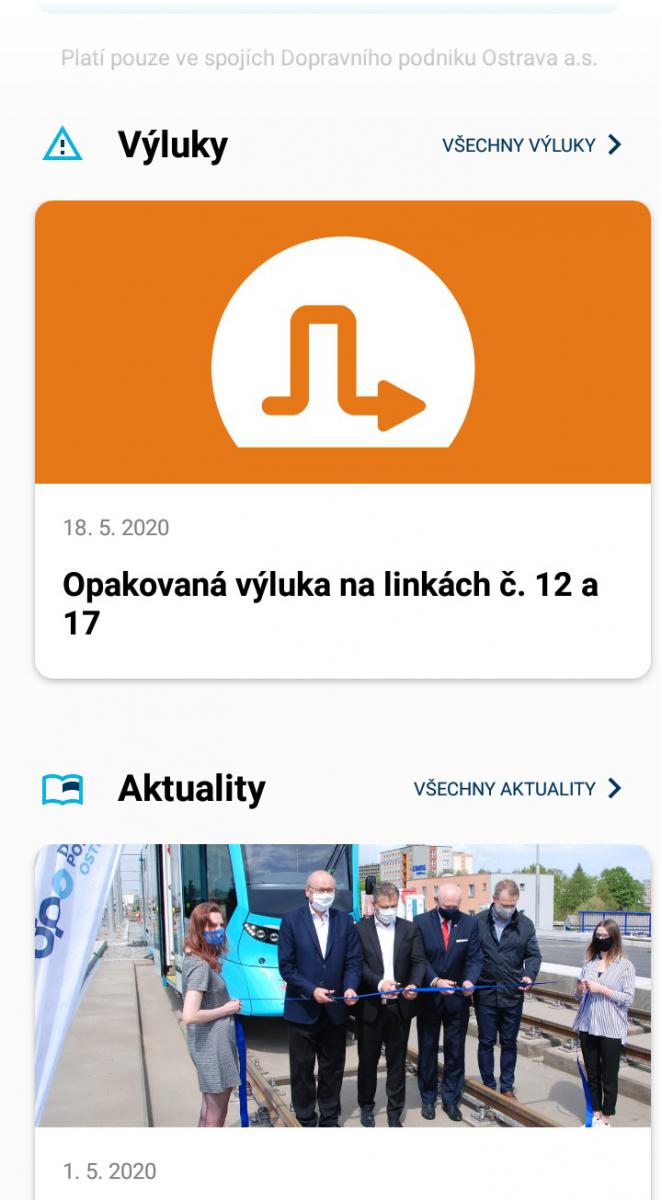Open the Všechny výluky link
Screen dimensions: 662x1200
531,145
